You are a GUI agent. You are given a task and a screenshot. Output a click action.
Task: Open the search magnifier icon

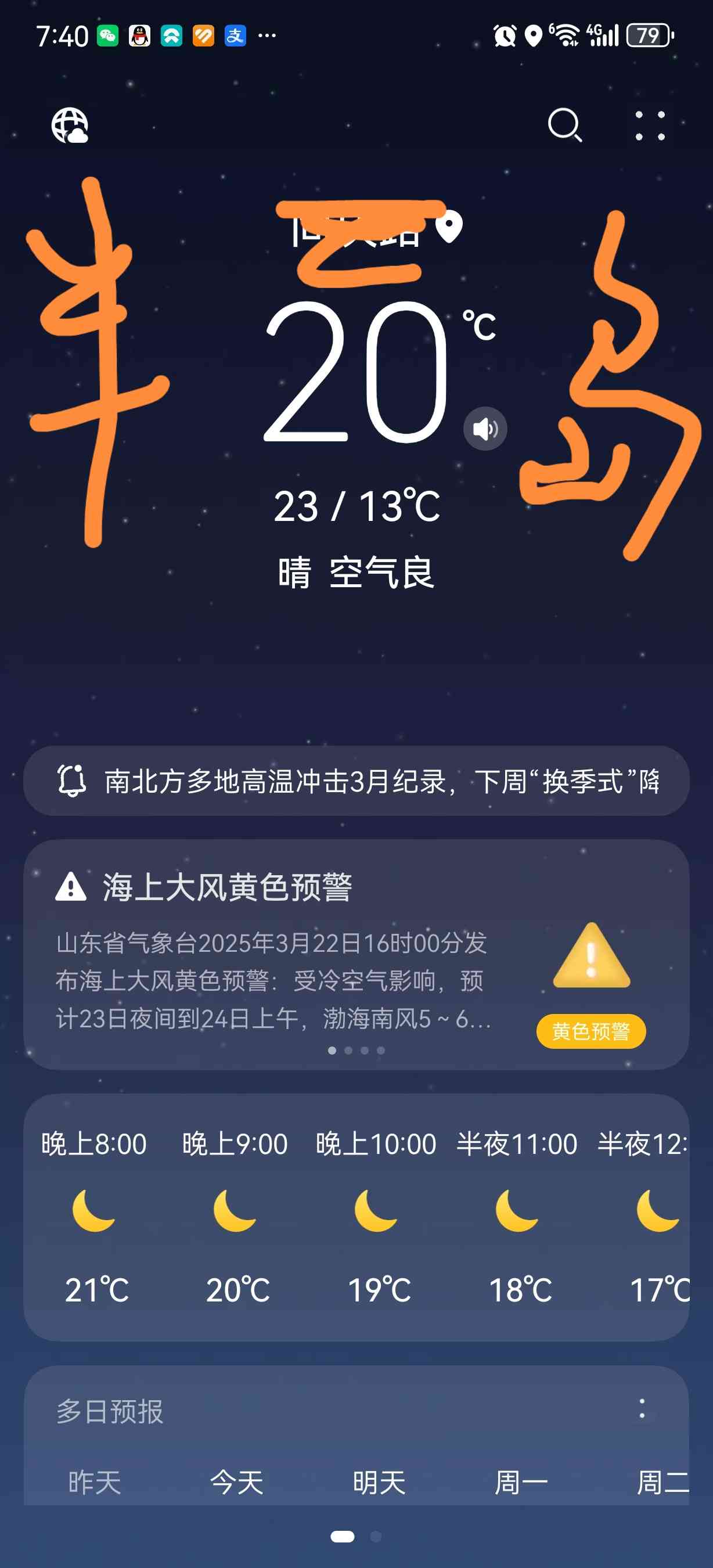click(x=564, y=125)
